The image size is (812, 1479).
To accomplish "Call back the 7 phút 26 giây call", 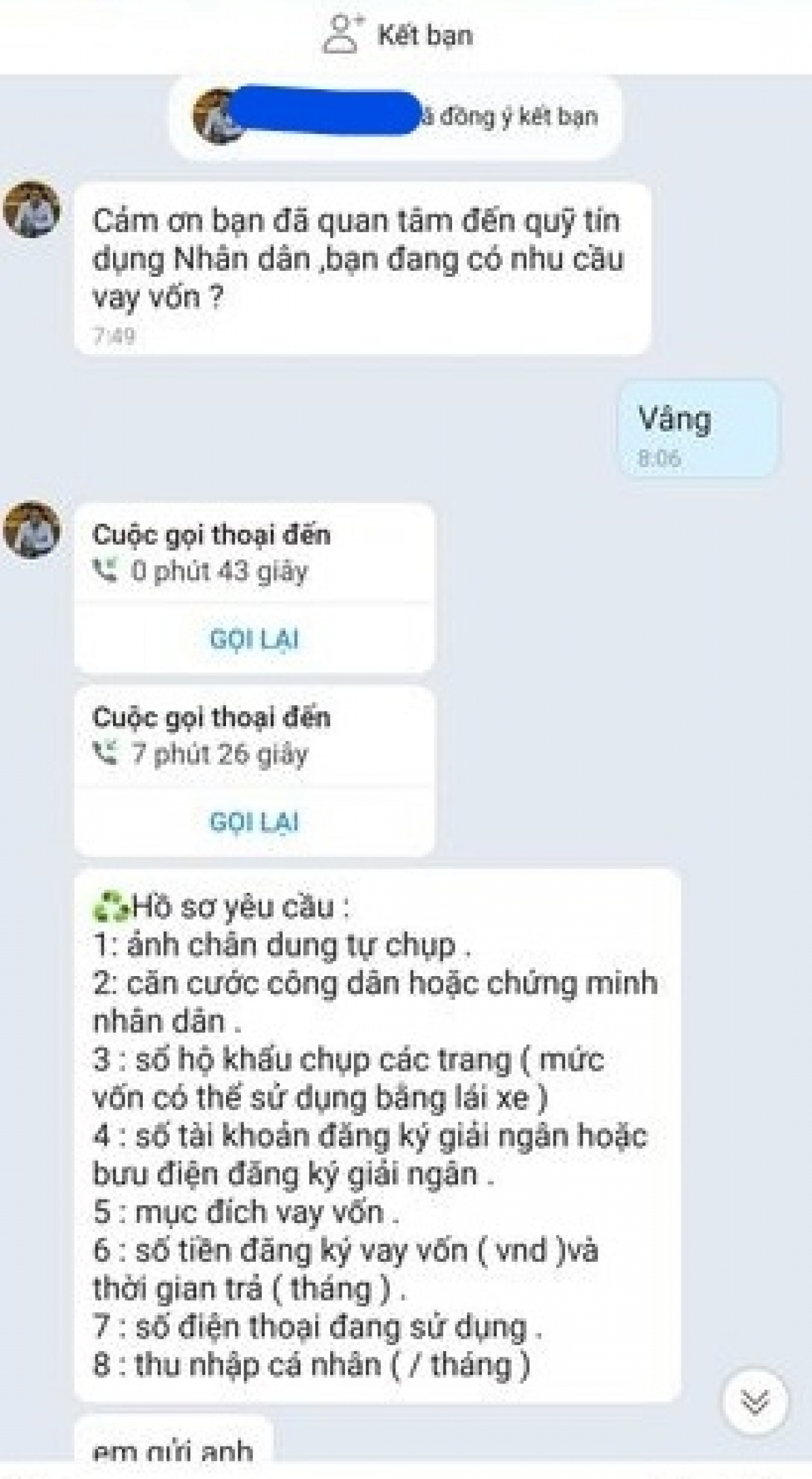I will [254, 822].
